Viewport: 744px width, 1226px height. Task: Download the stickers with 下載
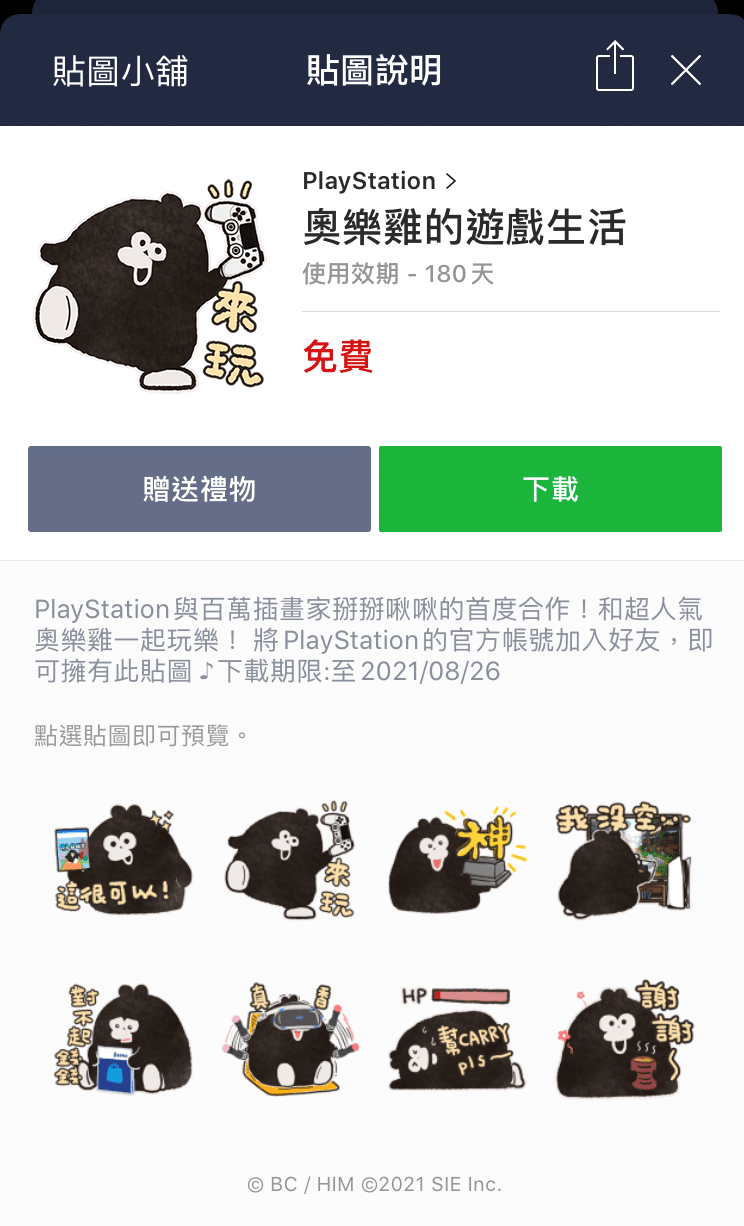click(550, 489)
